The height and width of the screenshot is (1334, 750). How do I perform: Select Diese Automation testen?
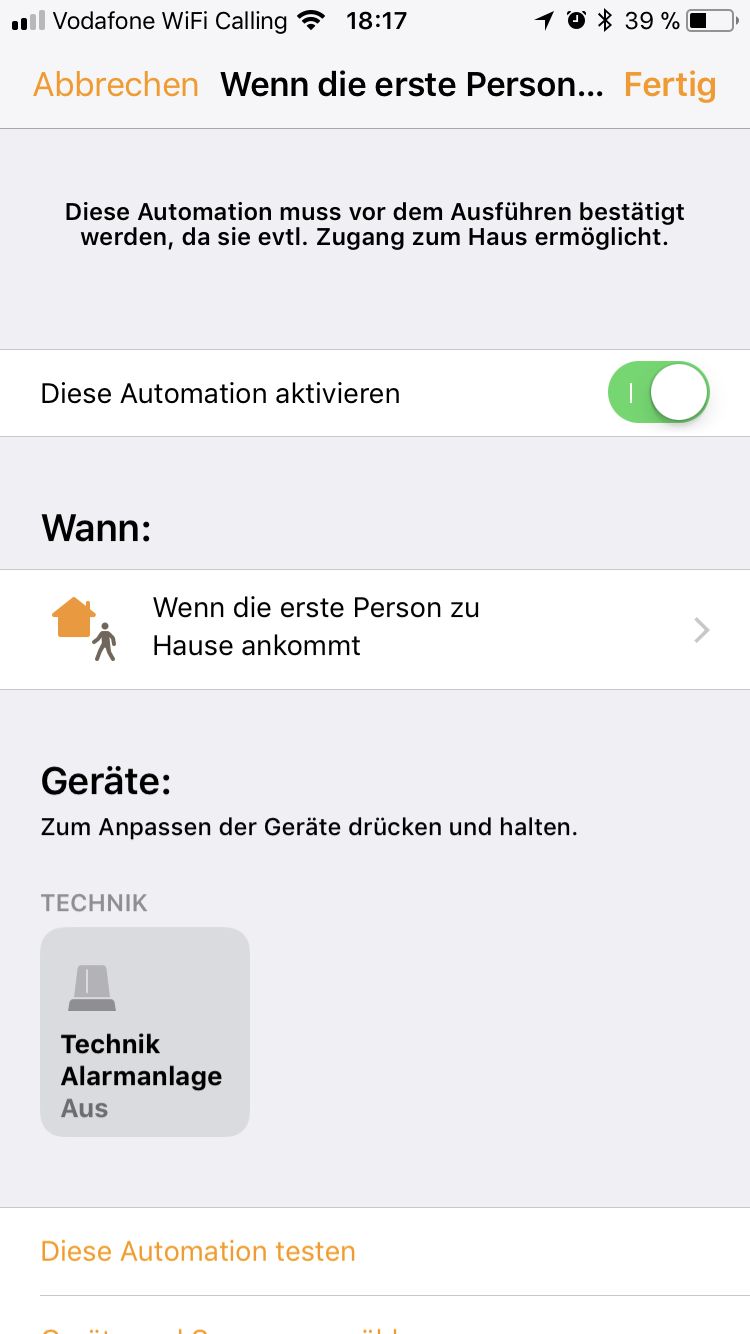[198, 1251]
